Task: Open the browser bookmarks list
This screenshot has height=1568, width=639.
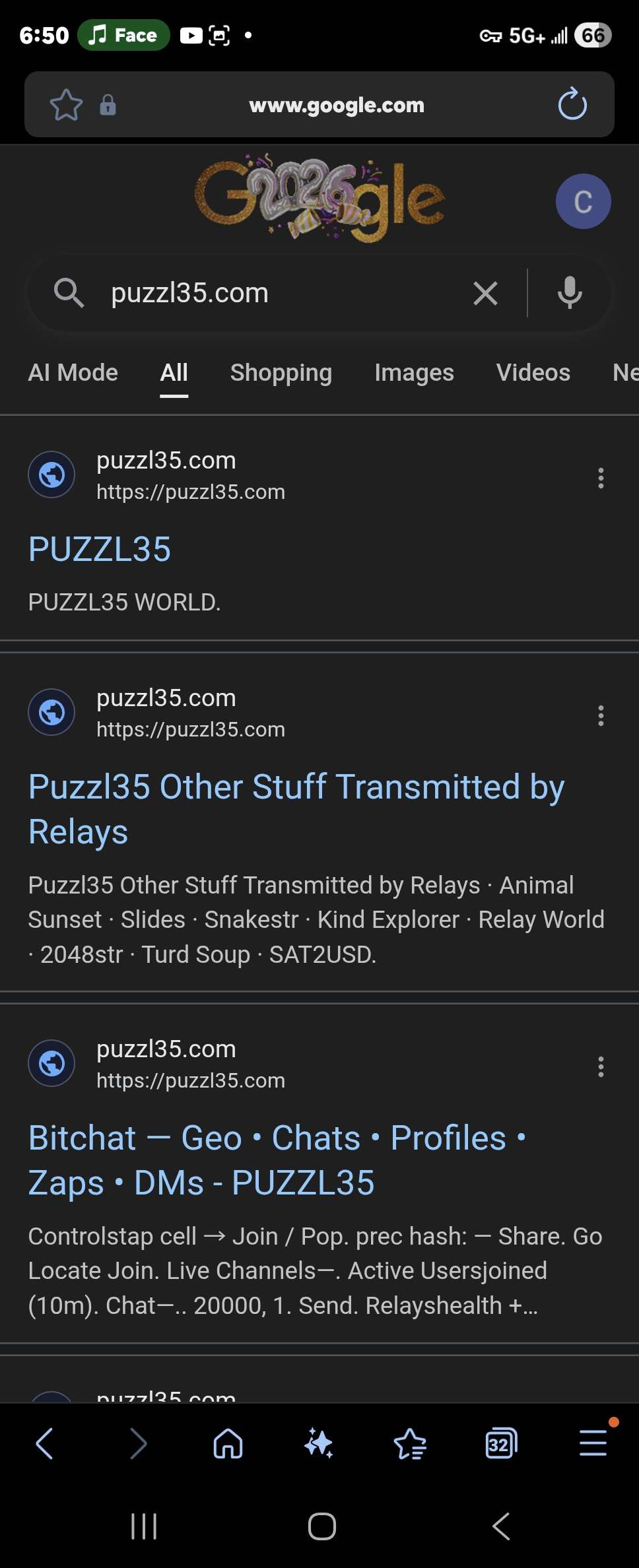Action: coord(410,1443)
